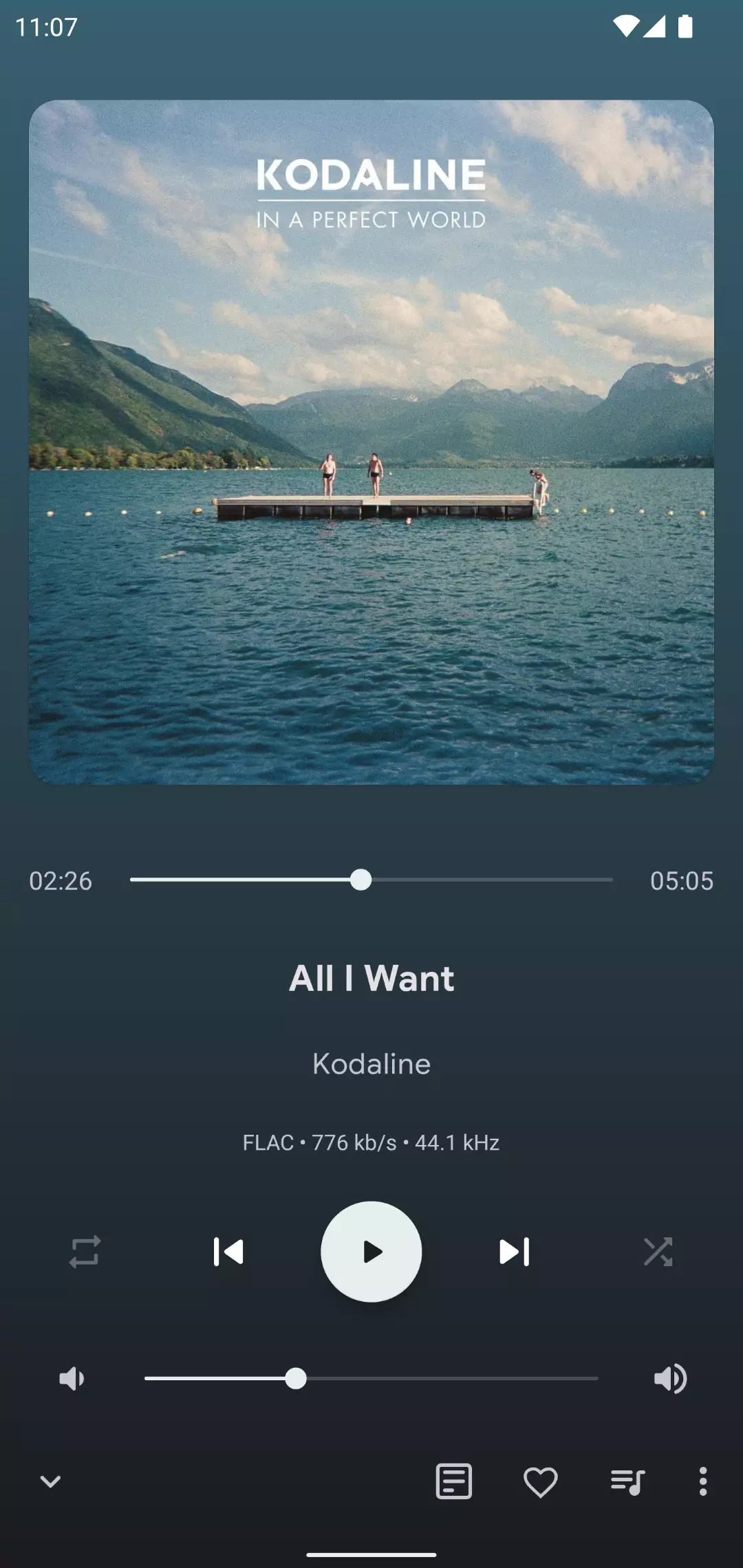The width and height of the screenshot is (743, 1568).
Task: Go back to the previous track
Action: (228, 1252)
